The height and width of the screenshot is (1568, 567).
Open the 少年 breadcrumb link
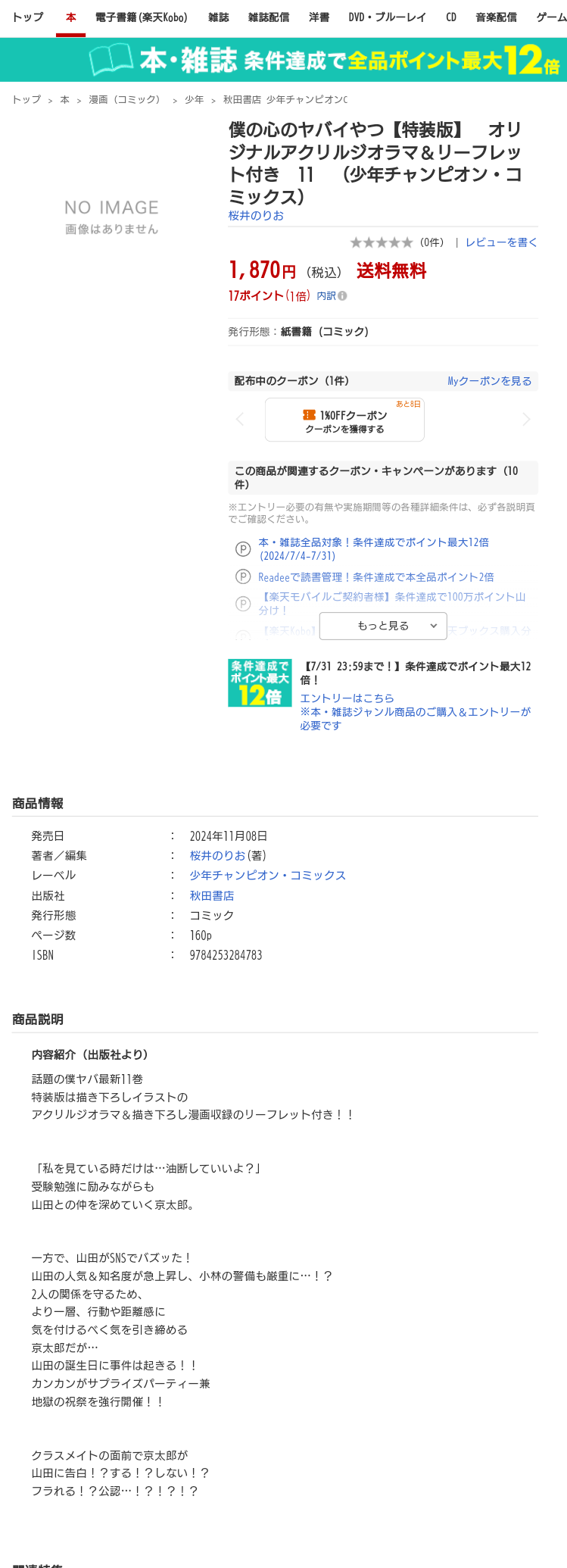pyautogui.click(x=194, y=99)
